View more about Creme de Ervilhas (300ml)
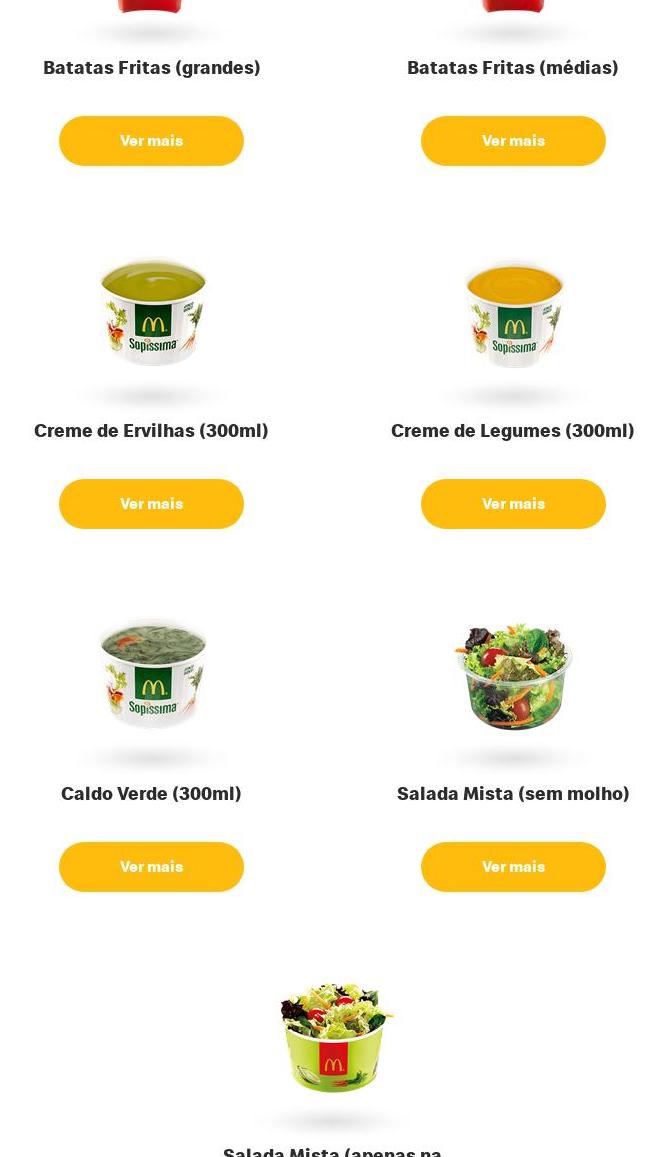 pos(151,504)
